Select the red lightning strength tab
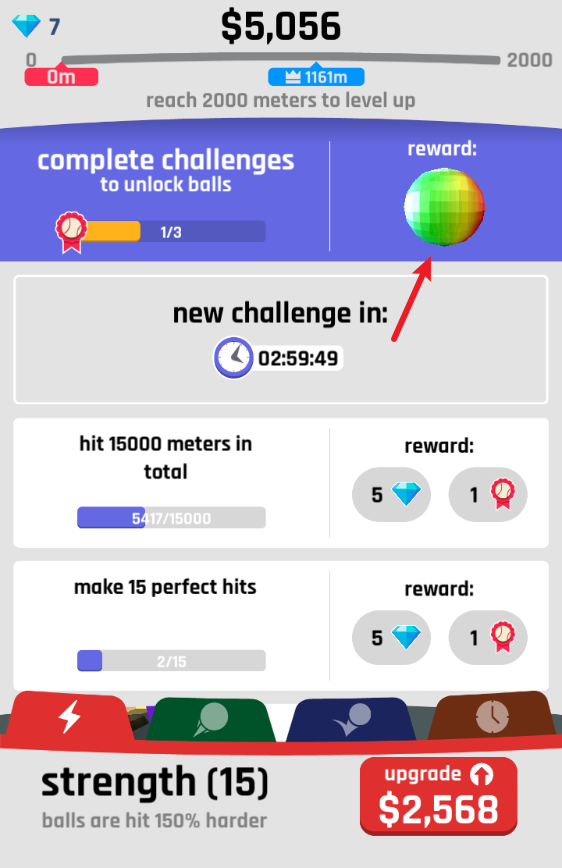 tap(70, 717)
